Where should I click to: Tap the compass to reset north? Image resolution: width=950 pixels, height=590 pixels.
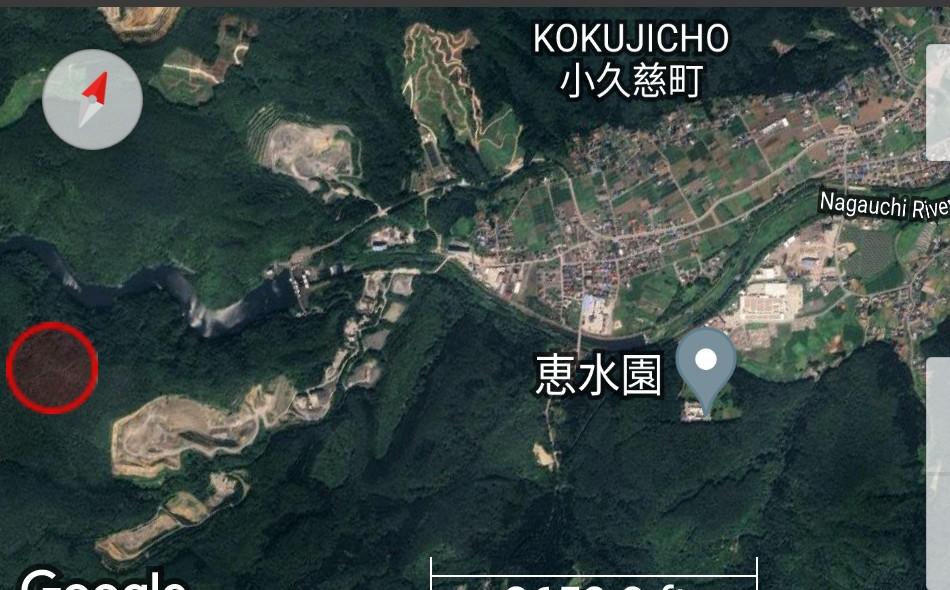coord(92,100)
